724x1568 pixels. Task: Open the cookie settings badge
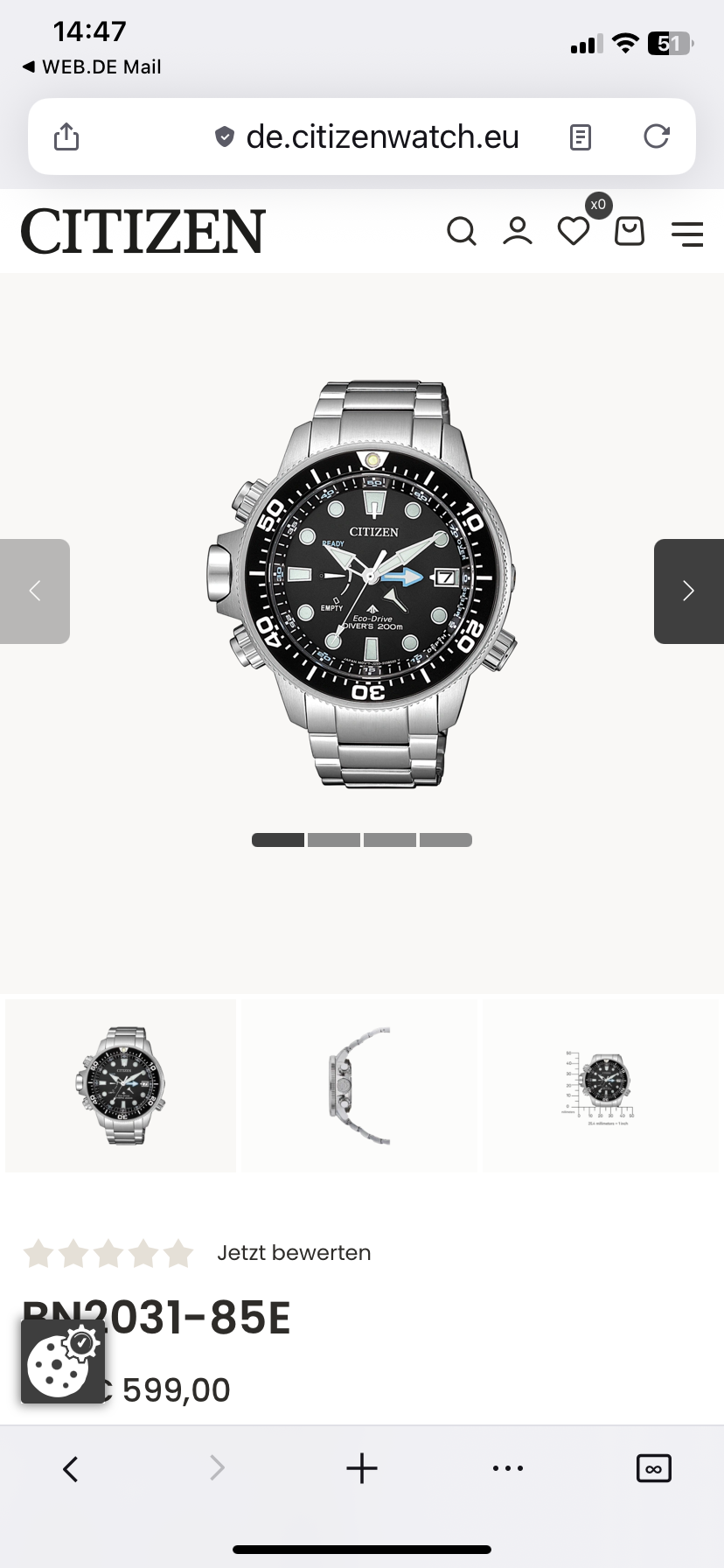pos(63,1361)
